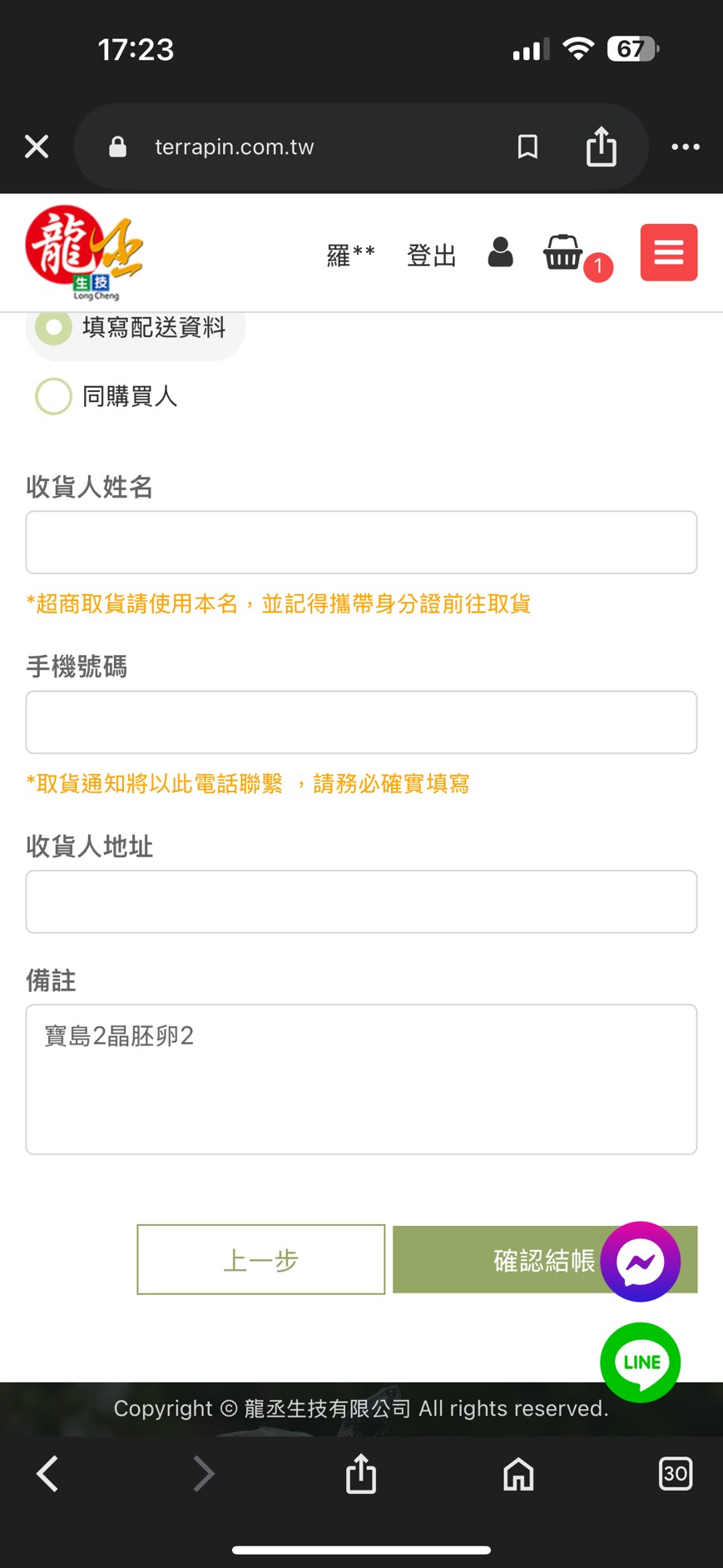Close the in-app browser with X
The width and height of the screenshot is (723, 1568).
pyautogui.click(x=37, y=146)
